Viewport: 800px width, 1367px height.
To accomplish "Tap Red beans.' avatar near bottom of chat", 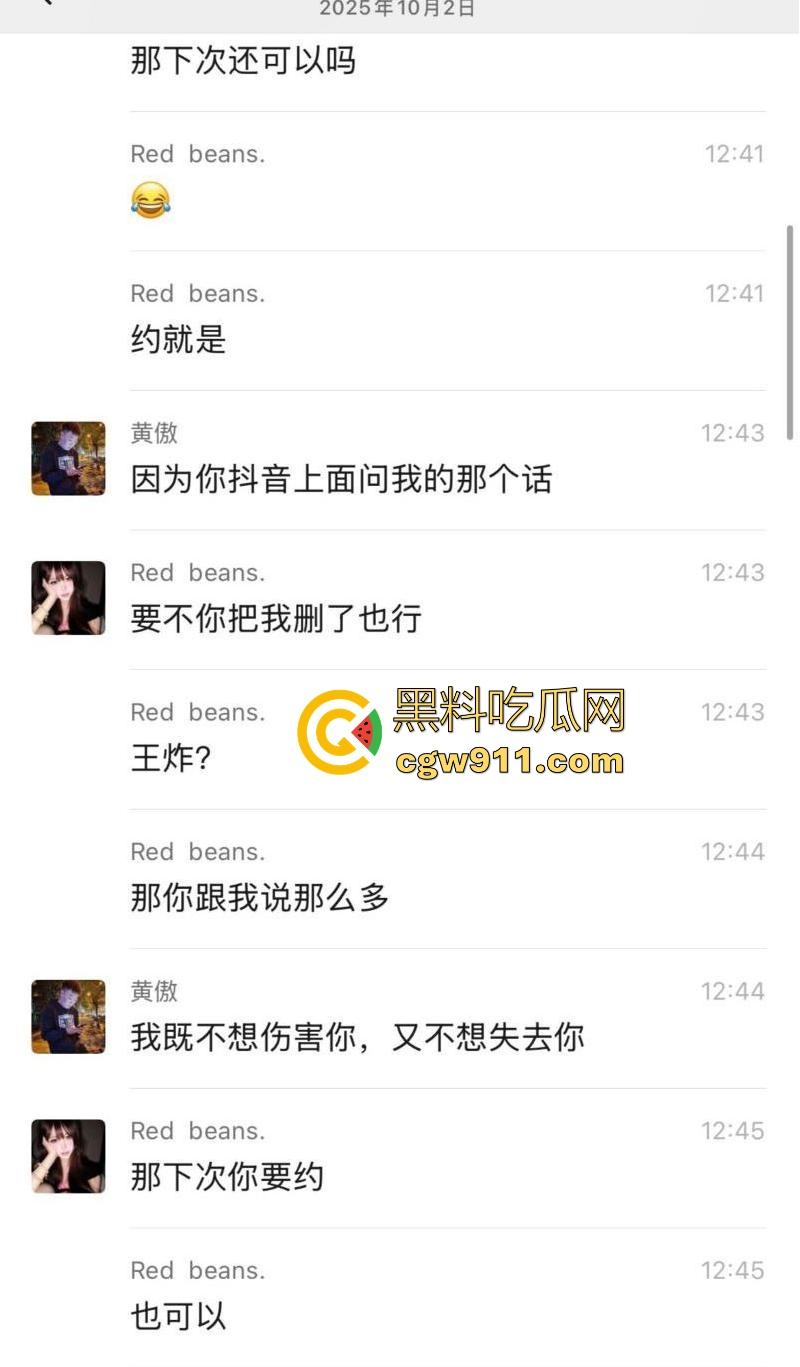I will 67,1155.
